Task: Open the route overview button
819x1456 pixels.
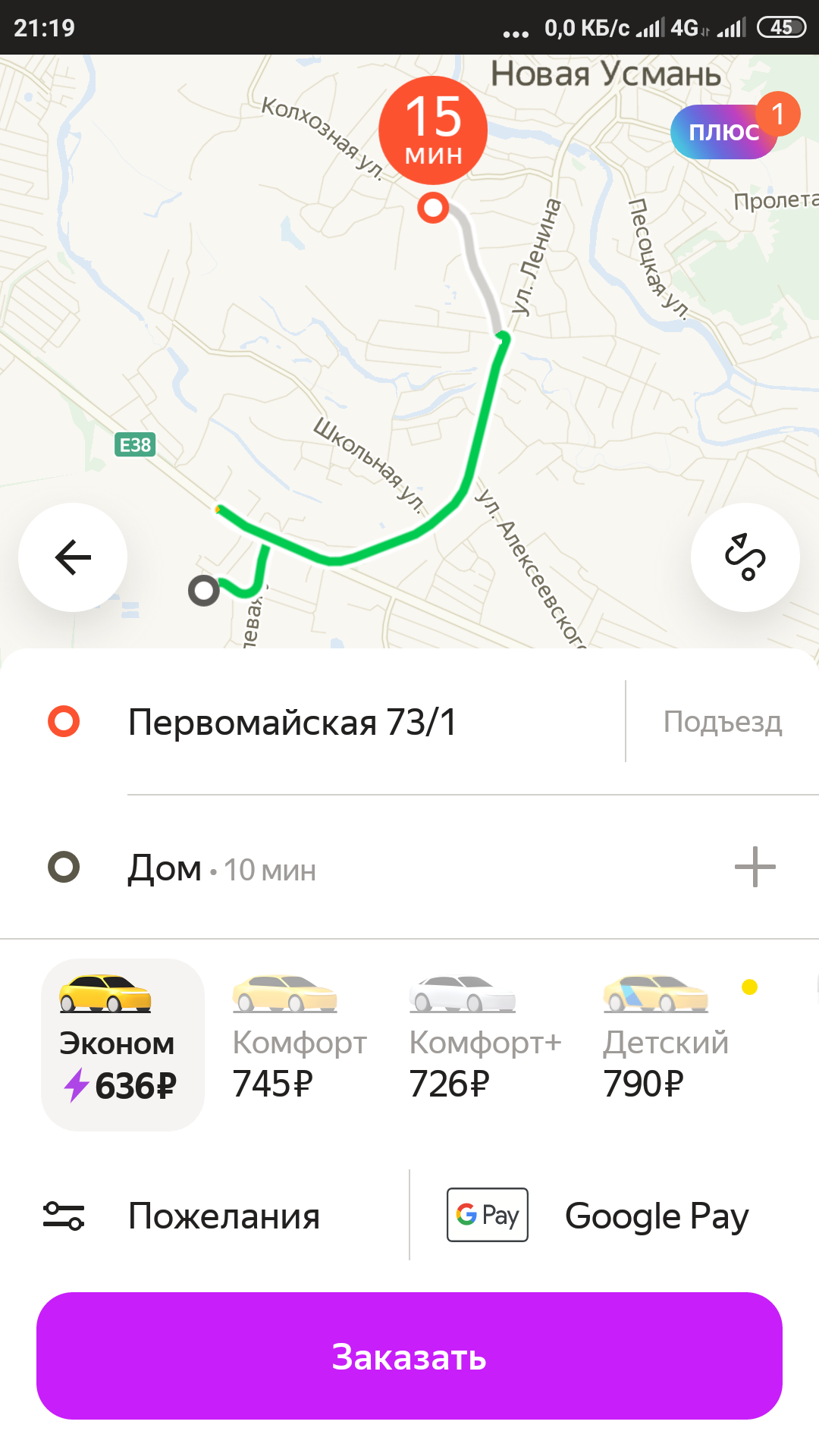Action: coord(745,557)
